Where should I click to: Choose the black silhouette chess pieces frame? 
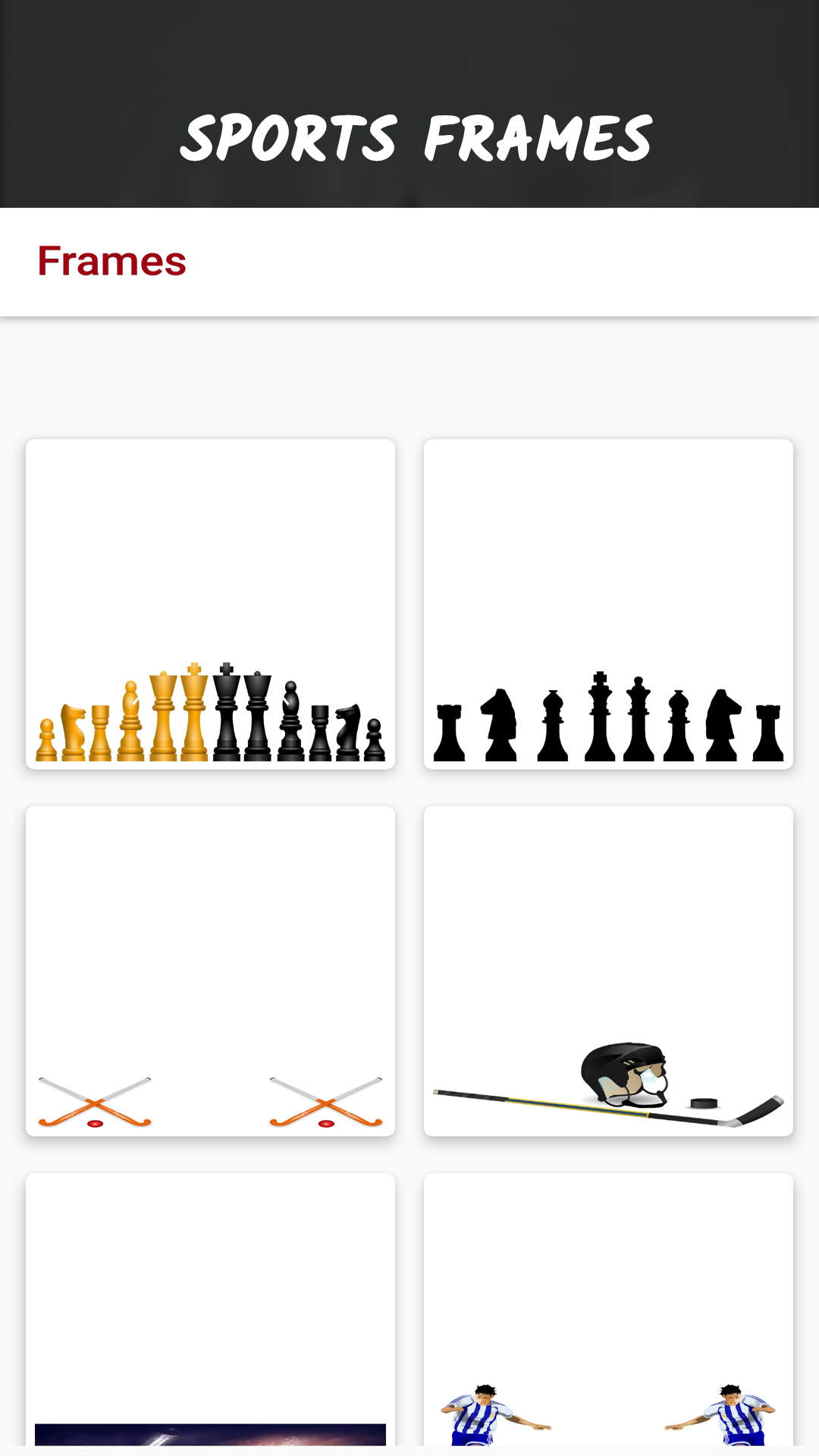pyautogui.click(x=608, y=604)
